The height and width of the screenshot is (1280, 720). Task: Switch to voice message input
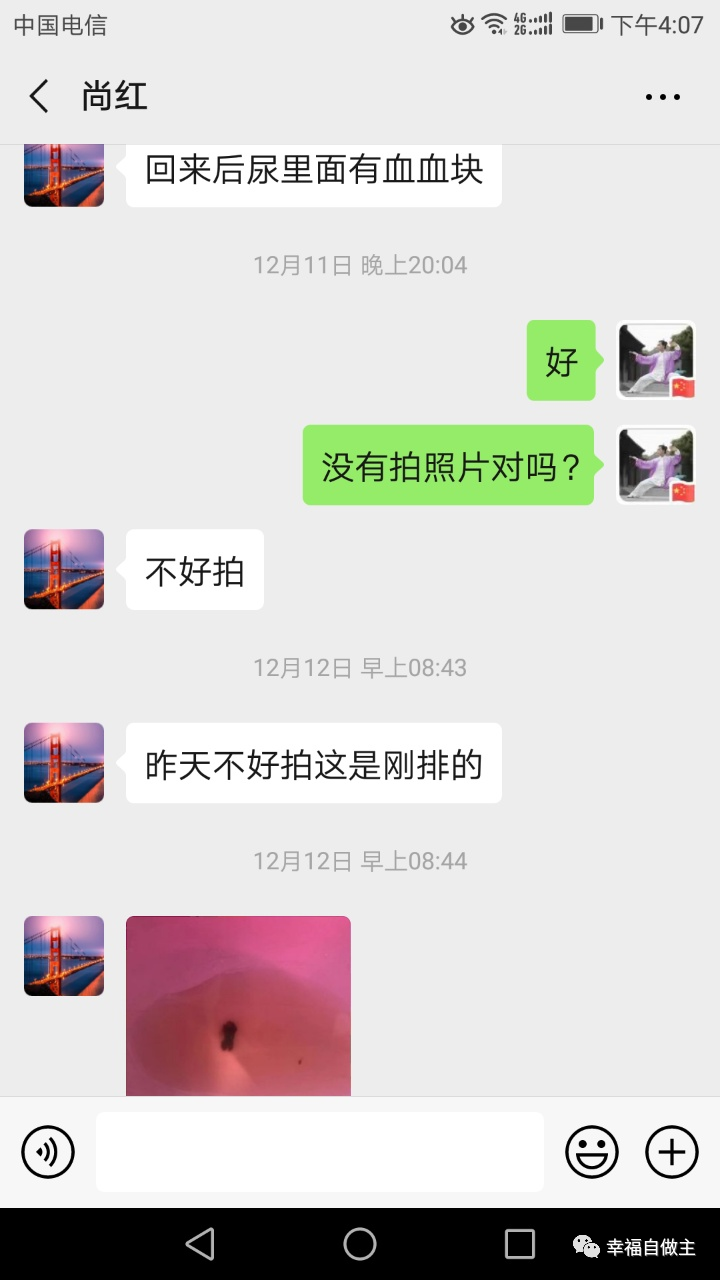pos(48,1152)
